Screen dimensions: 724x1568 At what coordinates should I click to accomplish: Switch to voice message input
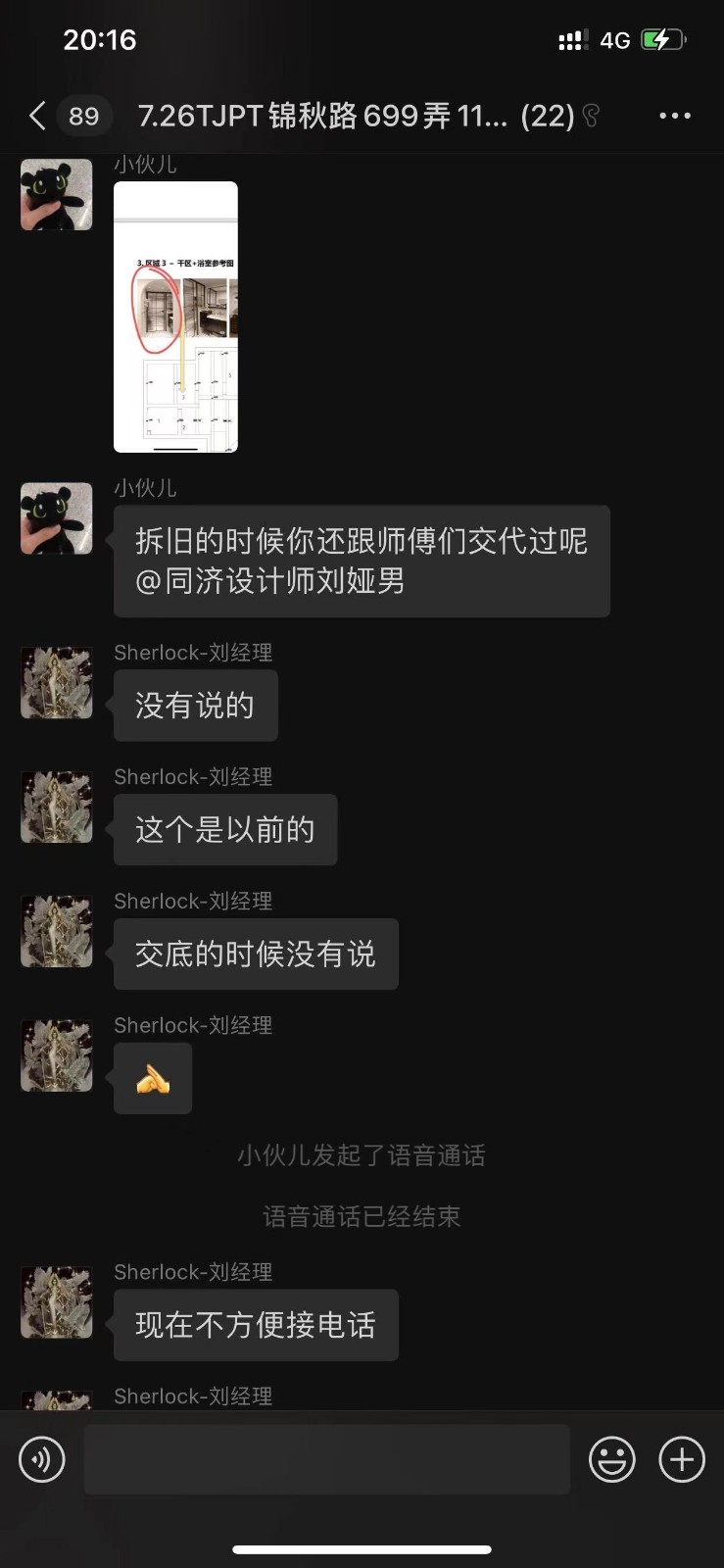(42, 1459)
